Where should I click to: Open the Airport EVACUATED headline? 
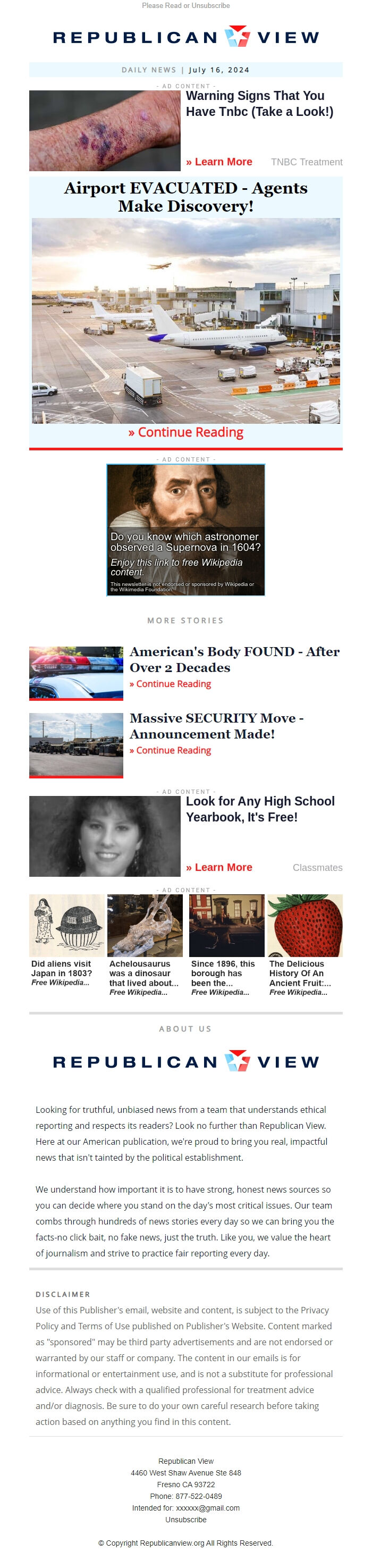pos(185,197)
